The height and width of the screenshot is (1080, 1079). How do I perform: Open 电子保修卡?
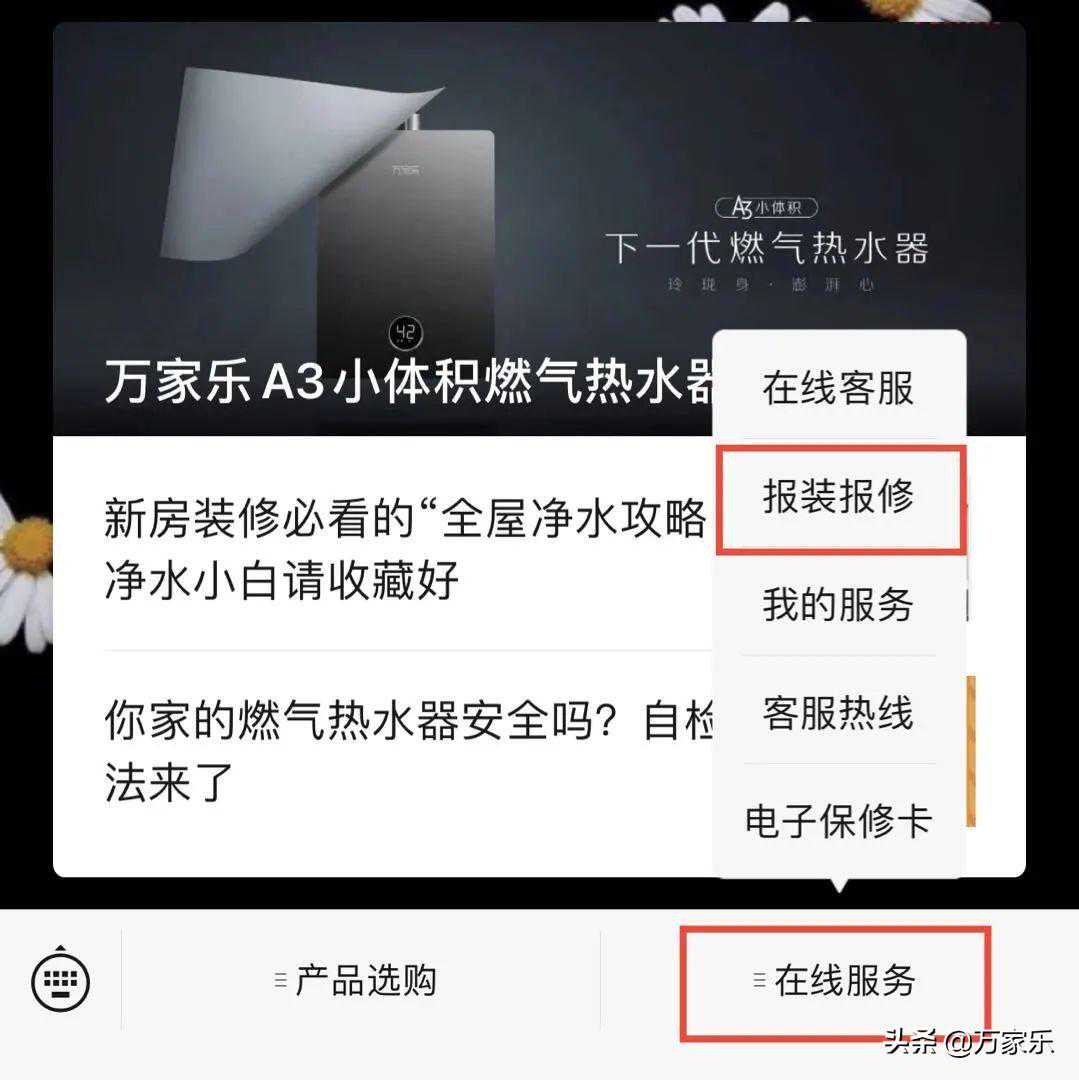click(x=838, y=821)
